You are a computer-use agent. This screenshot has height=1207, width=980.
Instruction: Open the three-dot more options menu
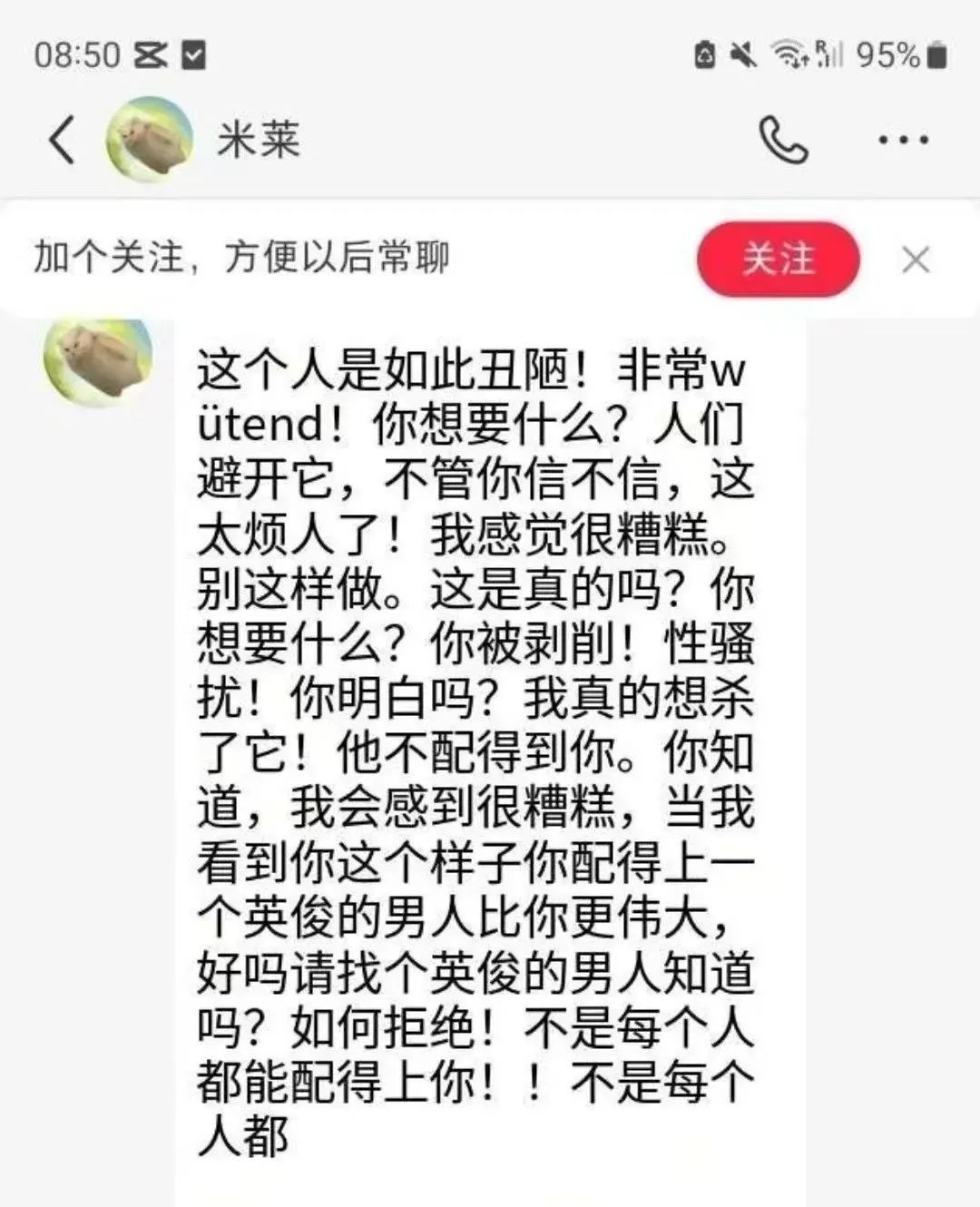point(903,141)
